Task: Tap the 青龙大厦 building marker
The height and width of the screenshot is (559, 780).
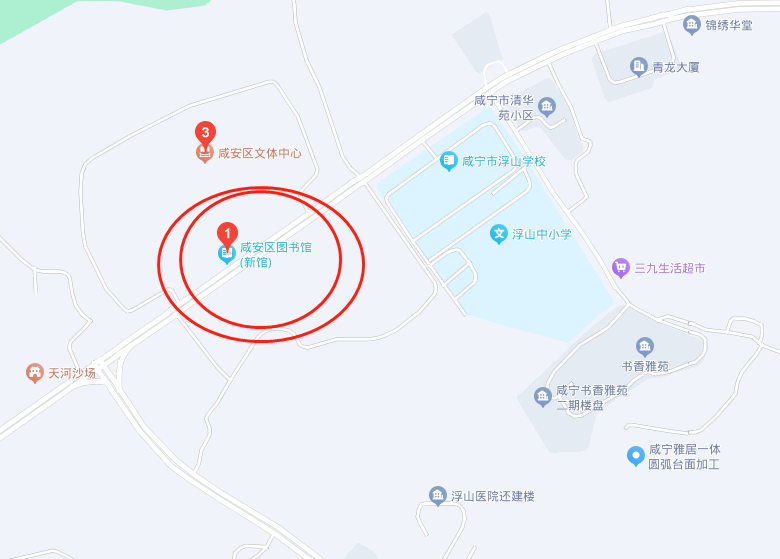Action: coord(639,67)
